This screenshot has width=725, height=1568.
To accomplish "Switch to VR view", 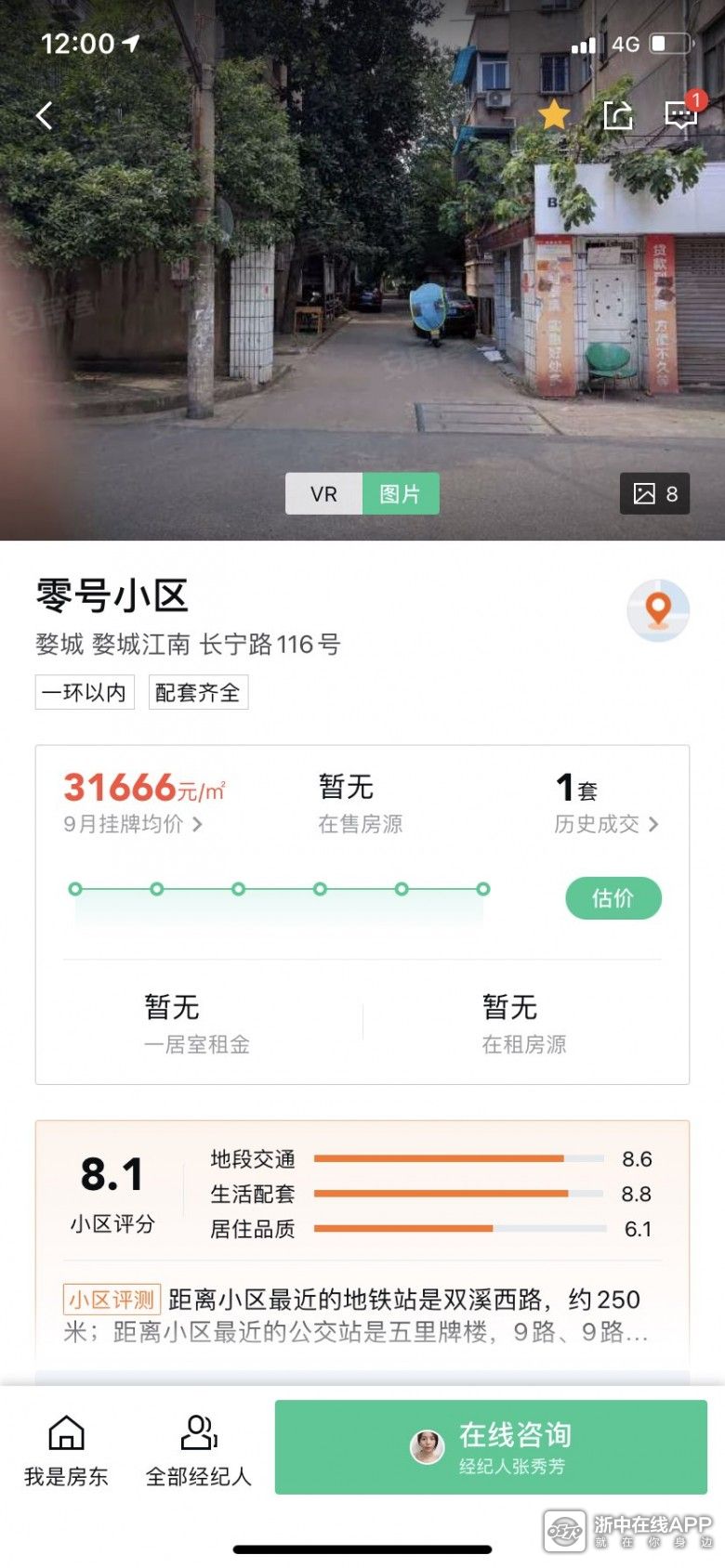I will click(x=323, y=494).
